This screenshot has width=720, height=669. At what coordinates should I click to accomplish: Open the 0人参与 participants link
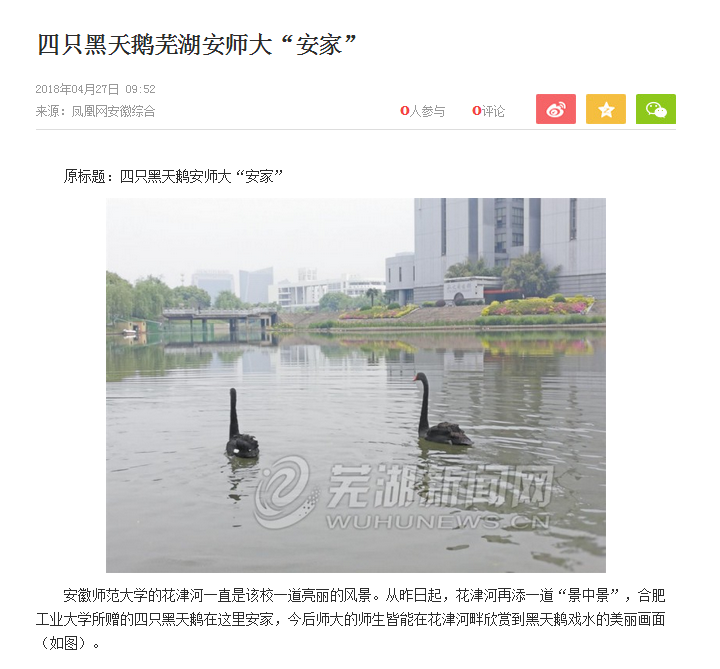(422, 111)
